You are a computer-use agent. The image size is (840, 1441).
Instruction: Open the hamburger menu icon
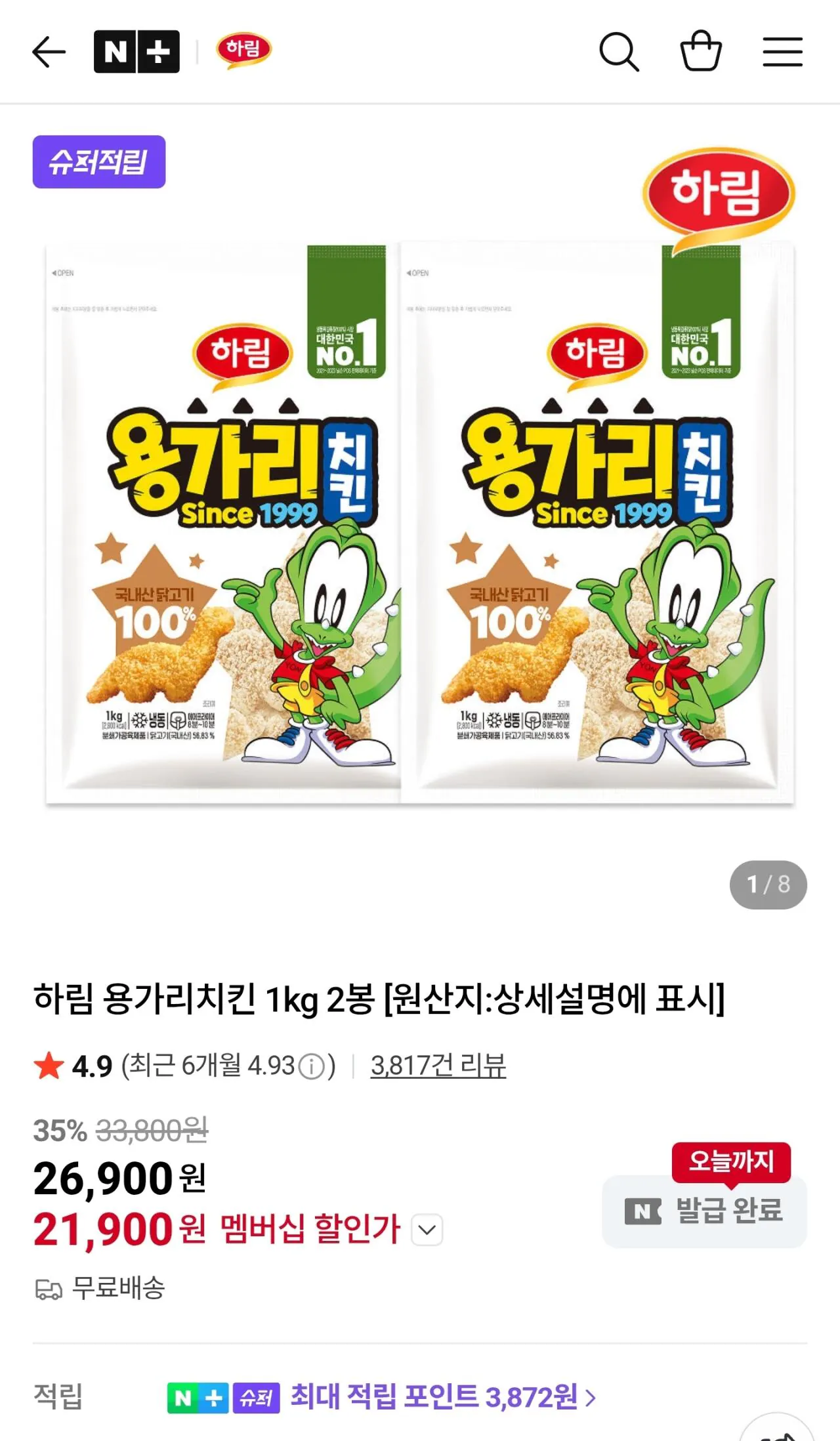click(x=784, y=52)
